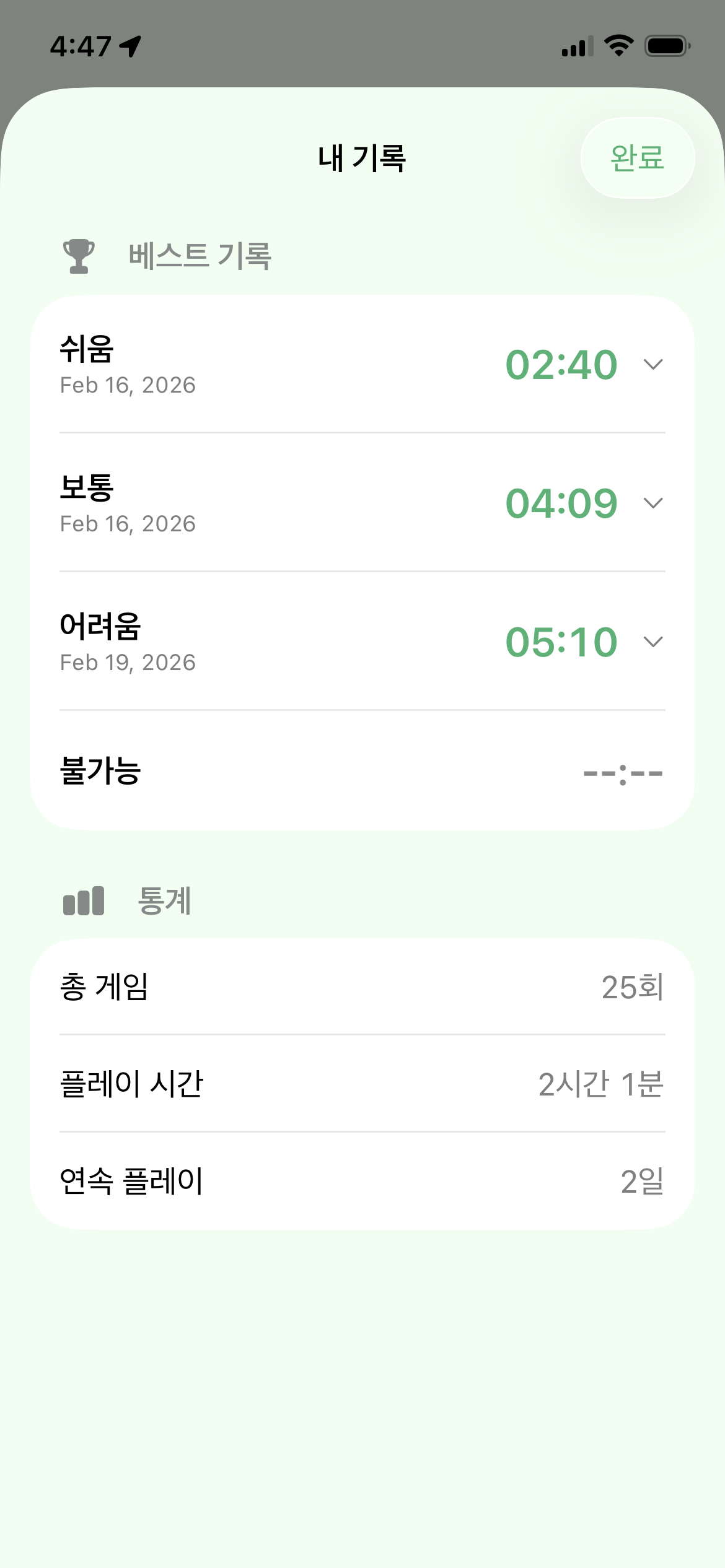
Task: Expand the 쉬움 record details
Action: point(654,365)
